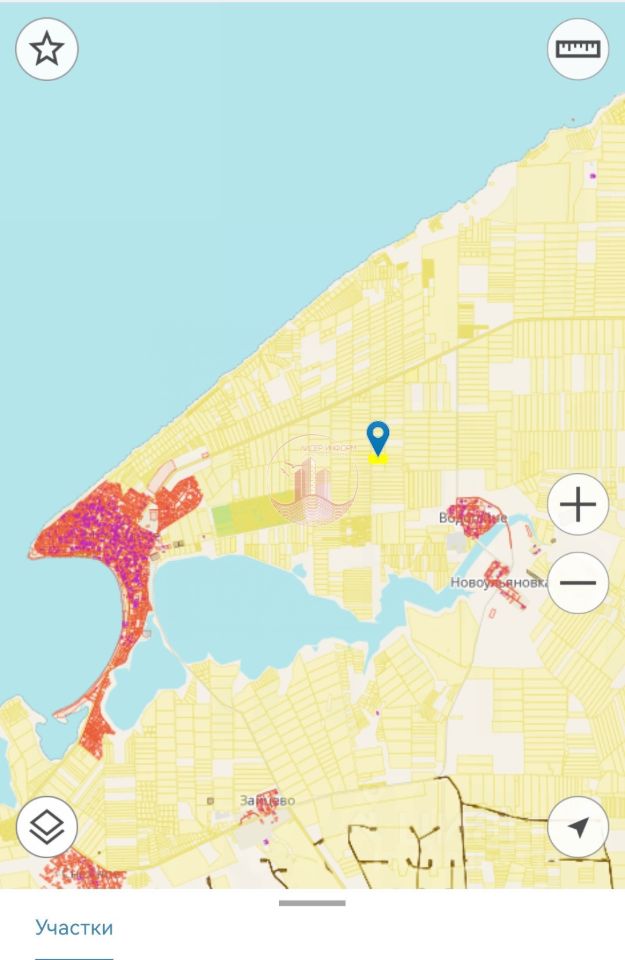
Task: Zoom out on the map with minus button
Action: pos(578,582)
